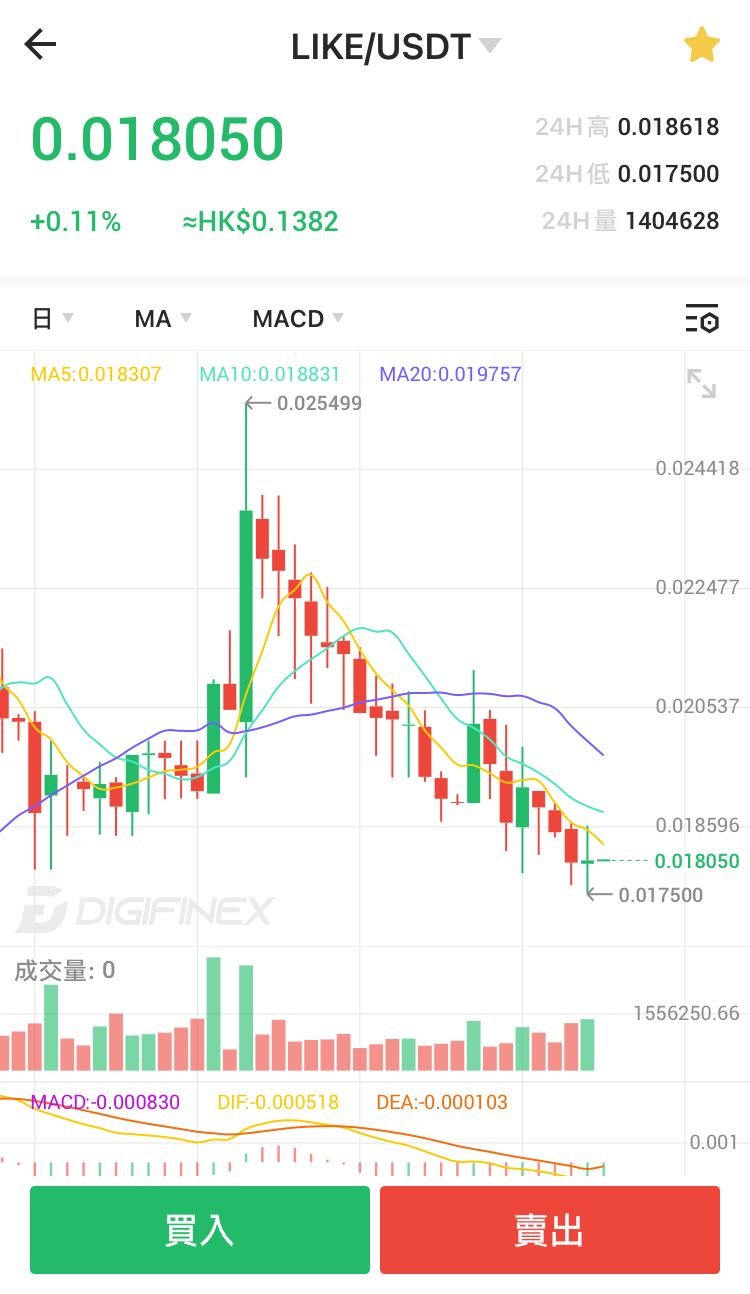Open the MA indicator dropdown
This screenshot has width=750, height=1294.
point(163,319)
